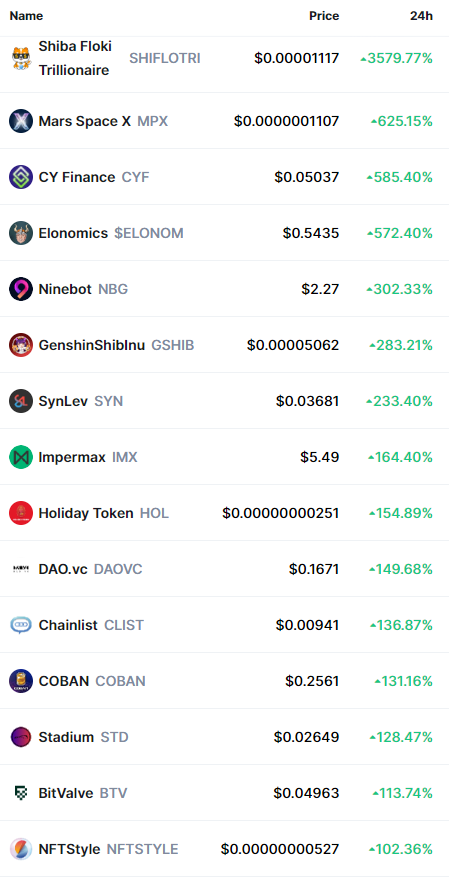The image size is (449, 879).
Task: Sort the list by 24h change
Action: click(x=421, y=16)
